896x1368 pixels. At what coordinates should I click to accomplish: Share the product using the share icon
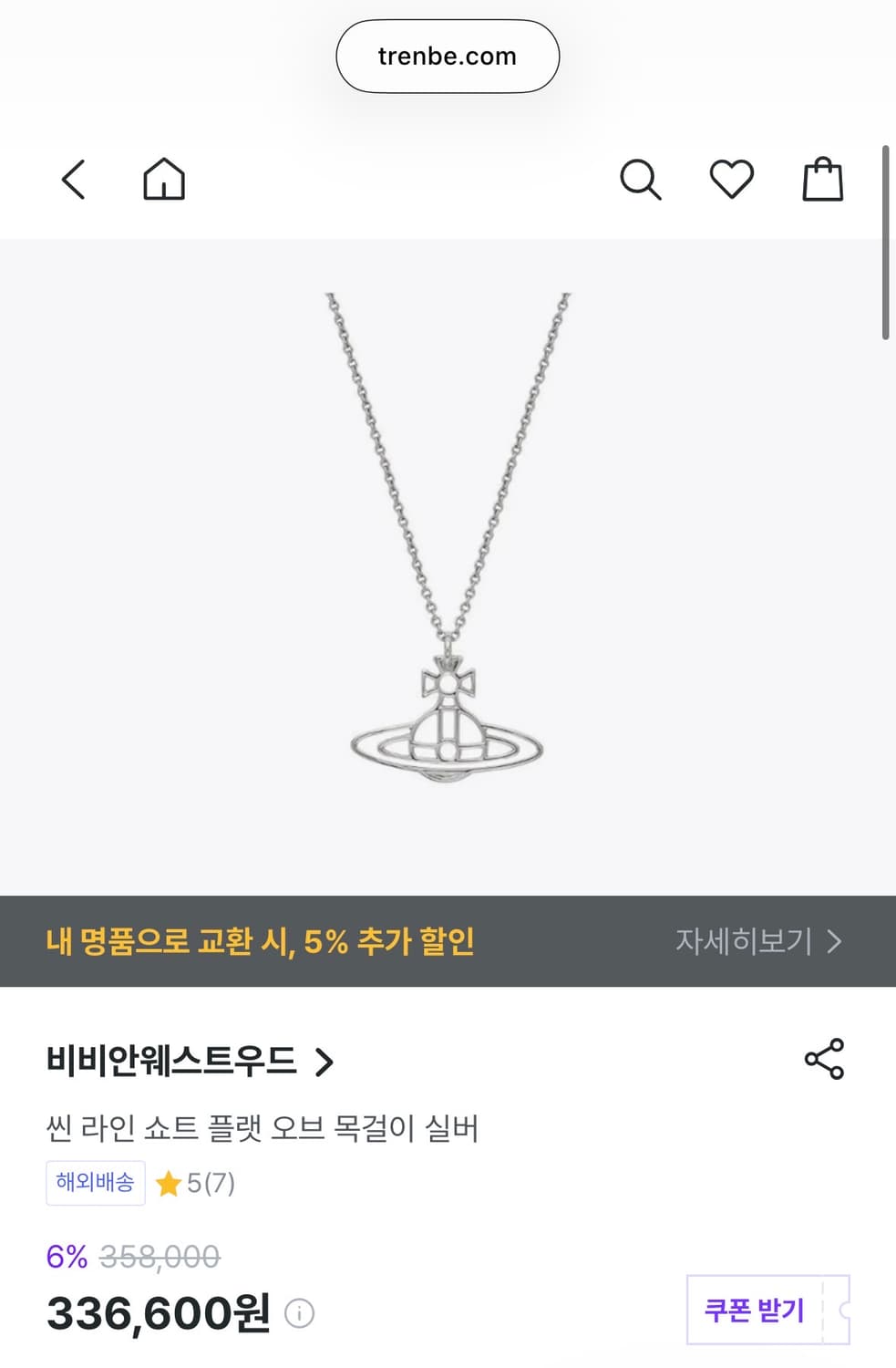click(x=823, y=1061)
